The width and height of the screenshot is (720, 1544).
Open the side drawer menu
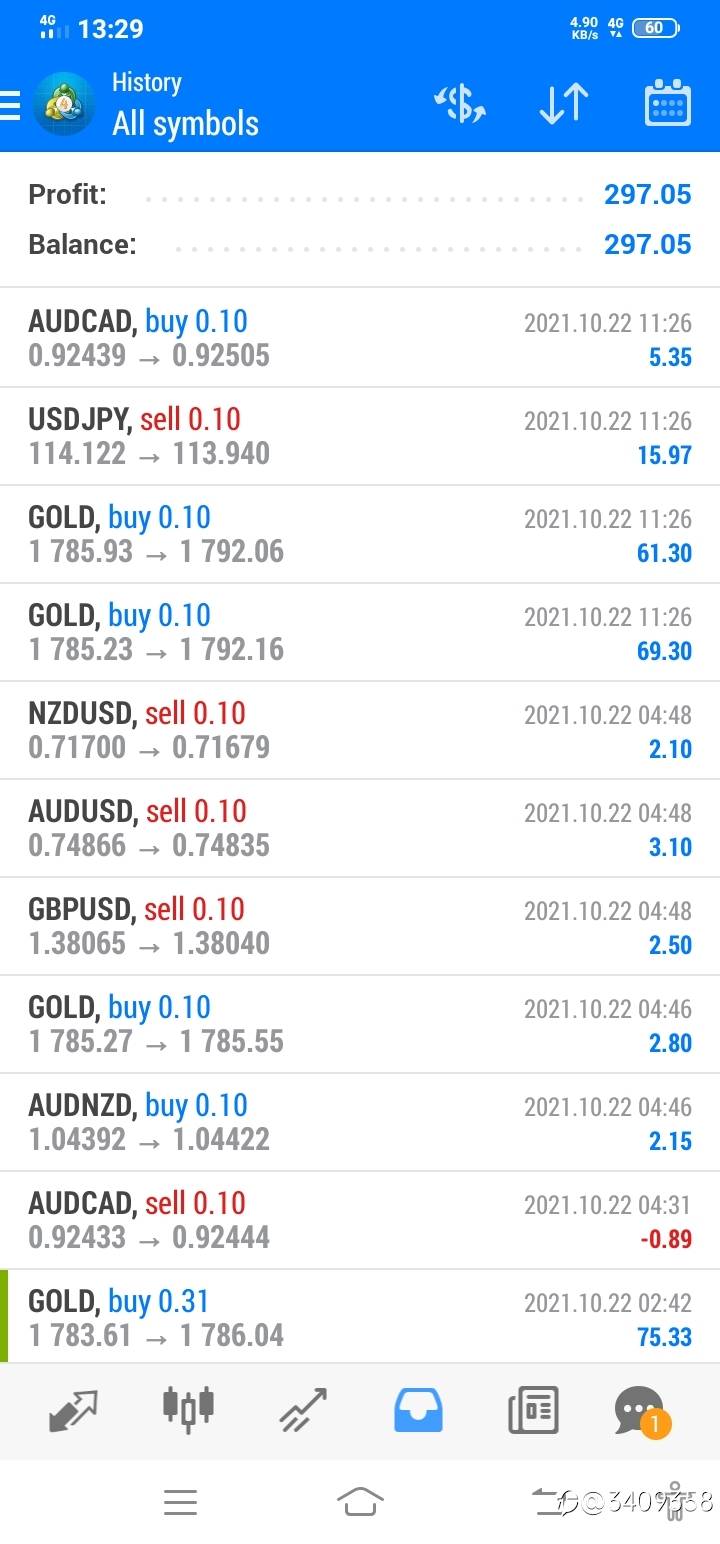click(11, 105)
